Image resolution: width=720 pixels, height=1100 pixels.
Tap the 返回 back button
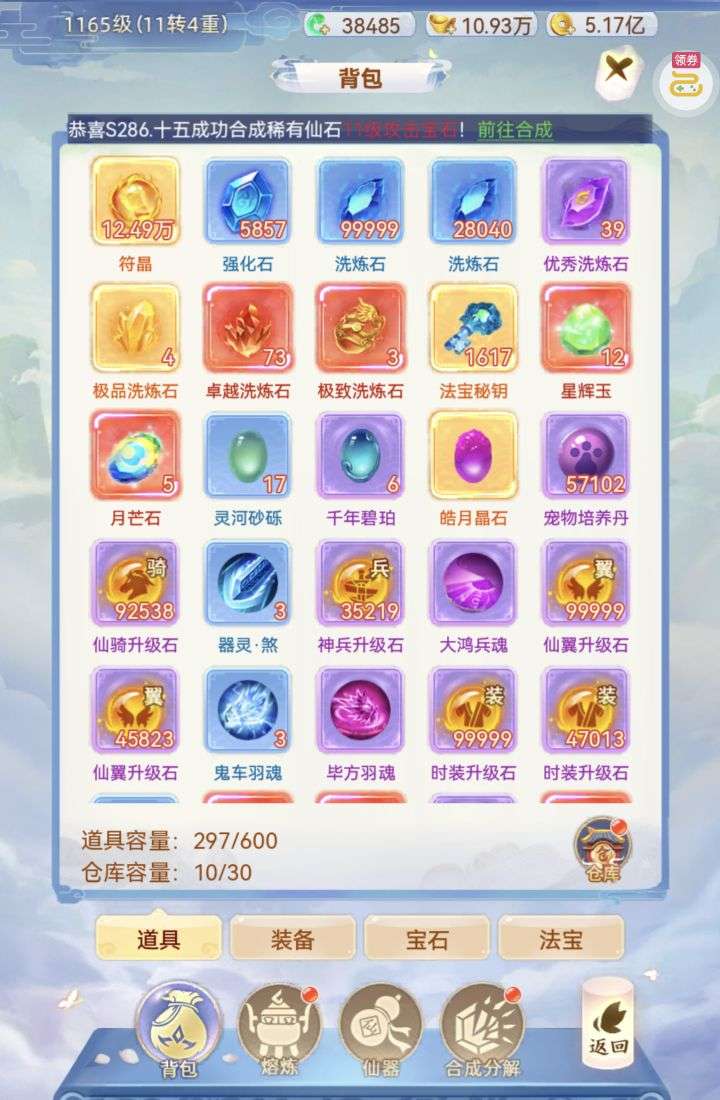pos(609,1025)
